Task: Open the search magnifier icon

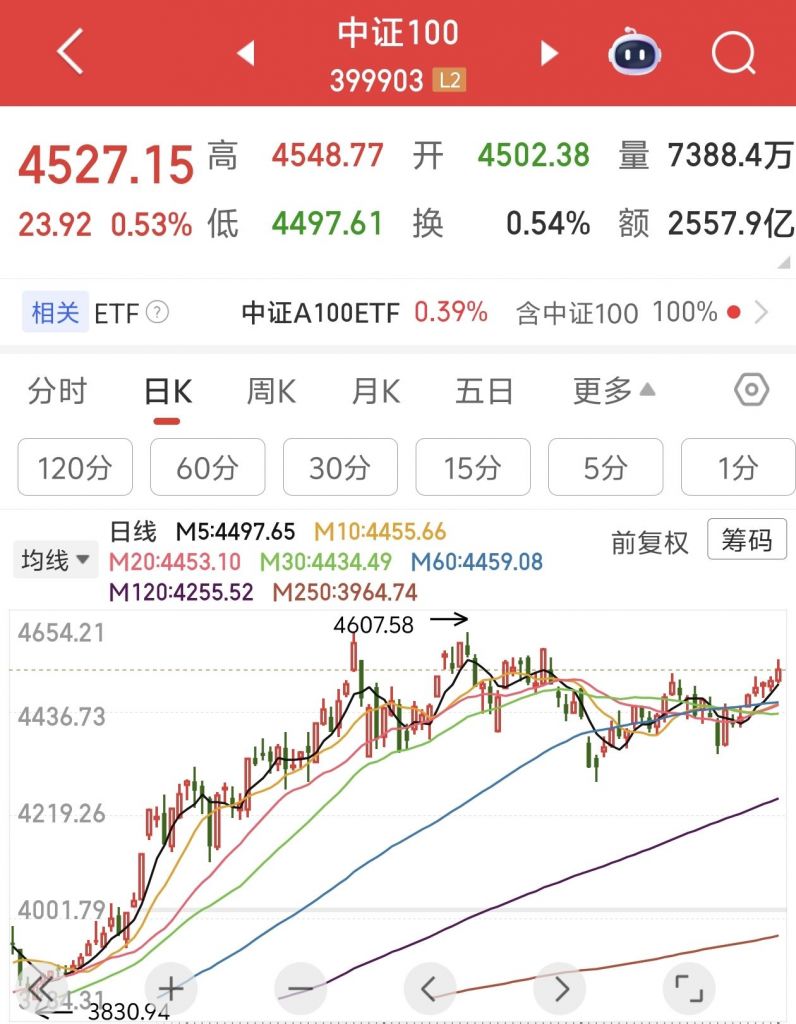Action: click(x=733, y=52)
